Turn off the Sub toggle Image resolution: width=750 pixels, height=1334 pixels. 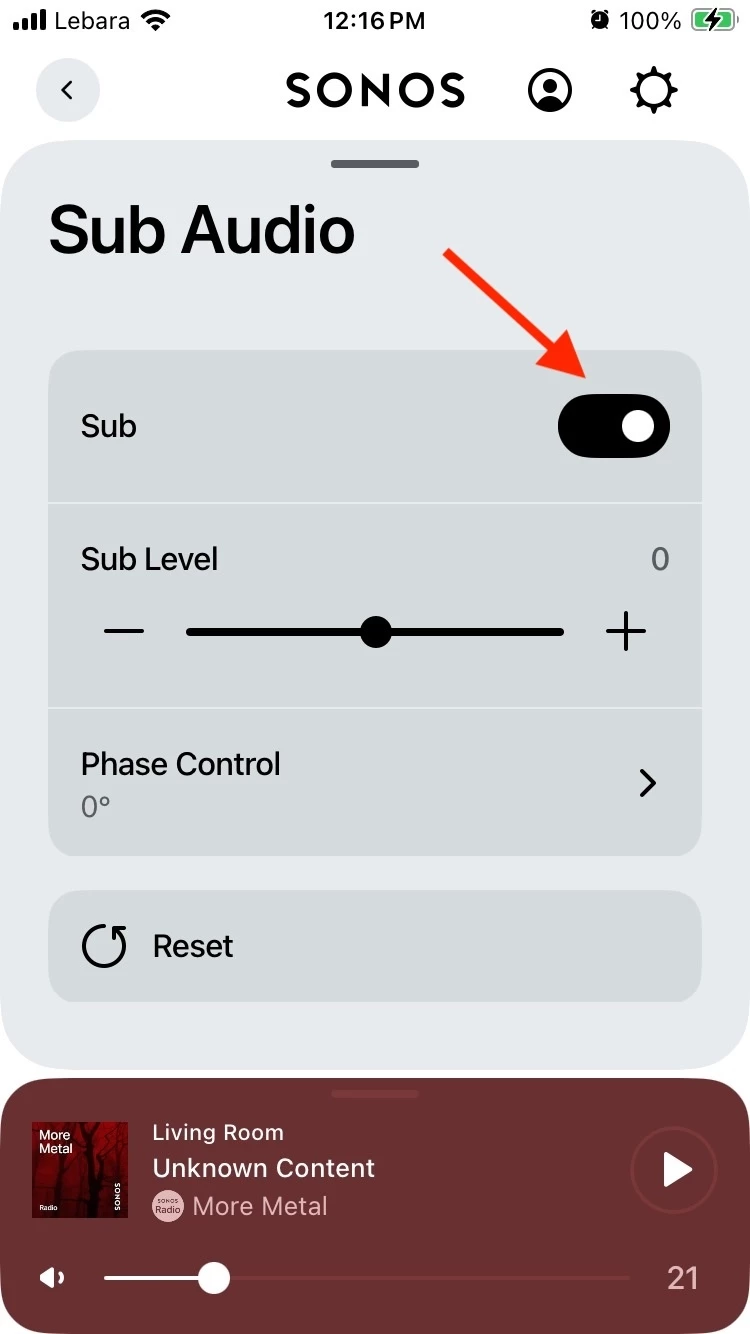click(x=613, y=427)
